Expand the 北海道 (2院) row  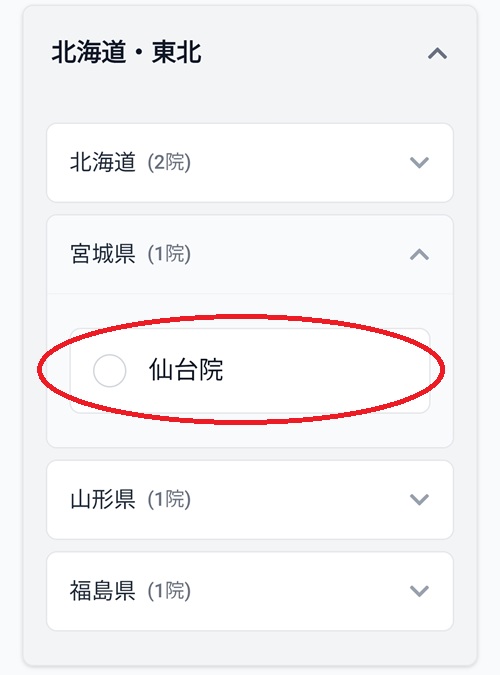point(250,163)
